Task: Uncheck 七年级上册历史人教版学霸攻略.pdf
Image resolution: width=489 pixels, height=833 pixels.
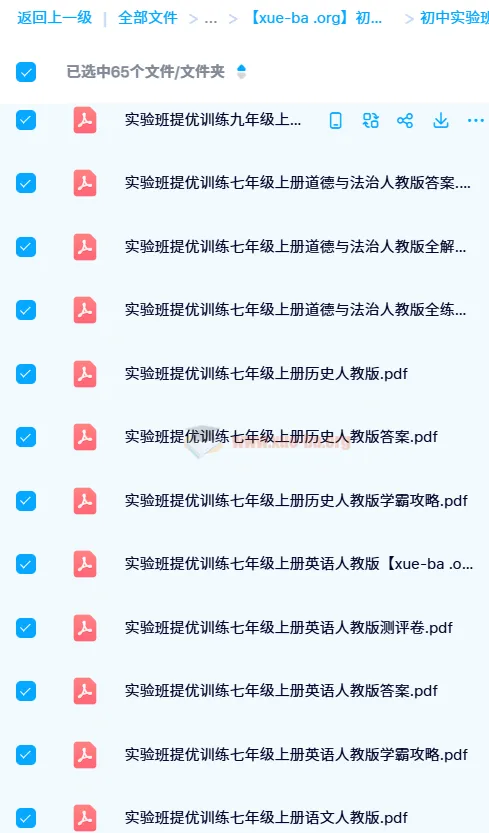Action: click(26, 500)
